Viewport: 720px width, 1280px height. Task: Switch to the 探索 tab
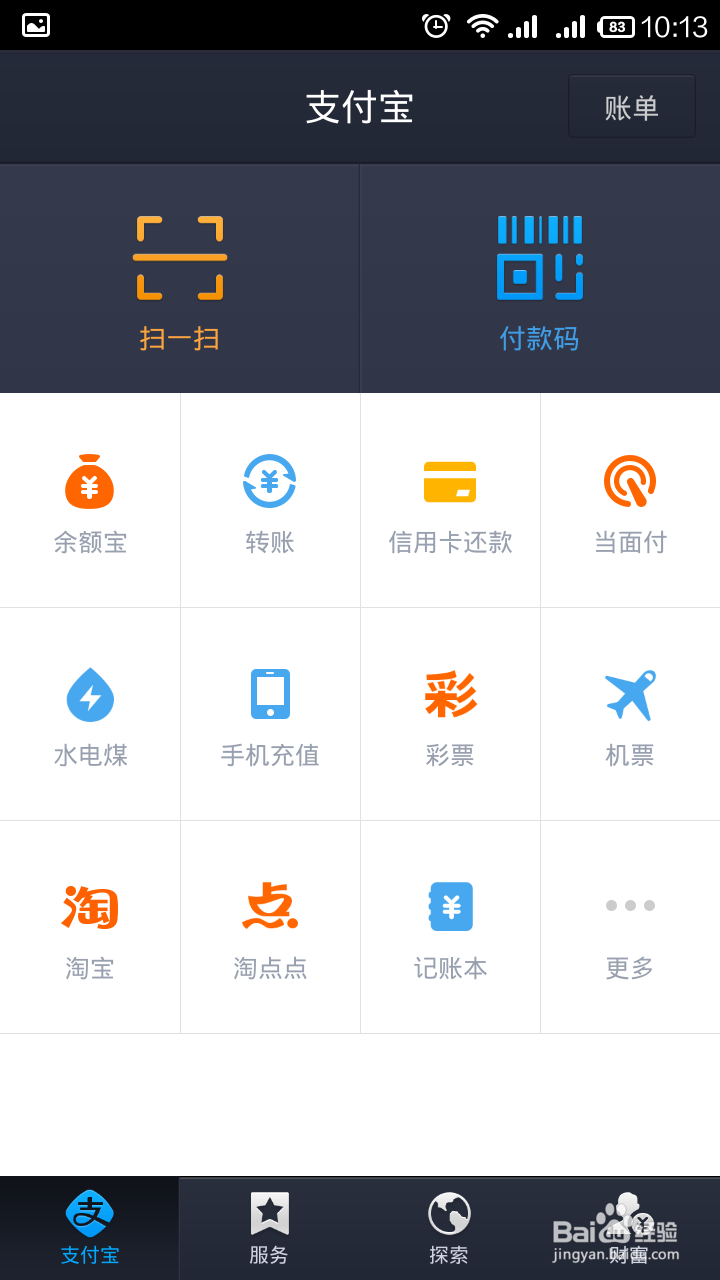(450, 1228)
